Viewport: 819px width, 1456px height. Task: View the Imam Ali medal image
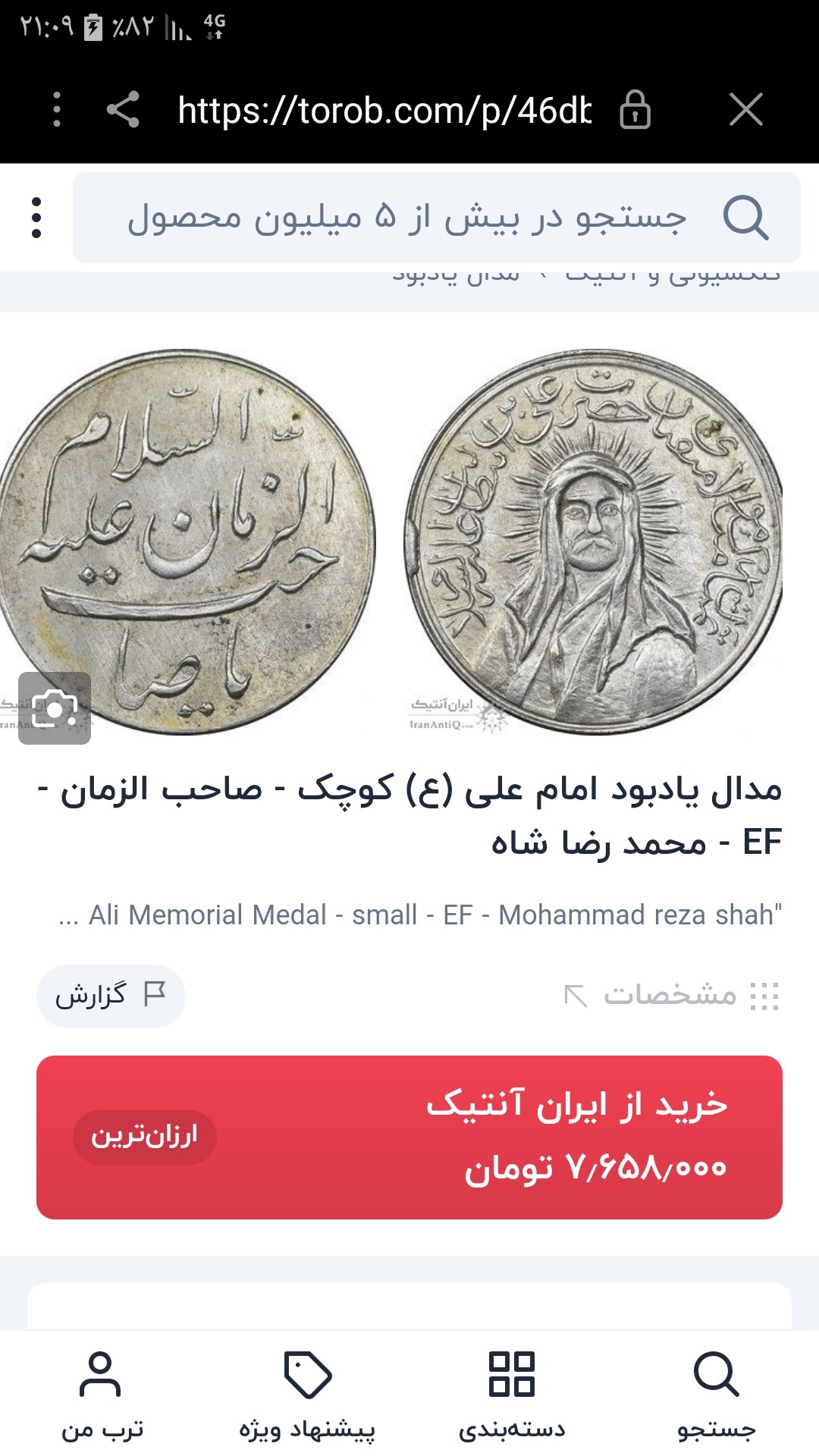pyautogui.click(x=595, y=541)
